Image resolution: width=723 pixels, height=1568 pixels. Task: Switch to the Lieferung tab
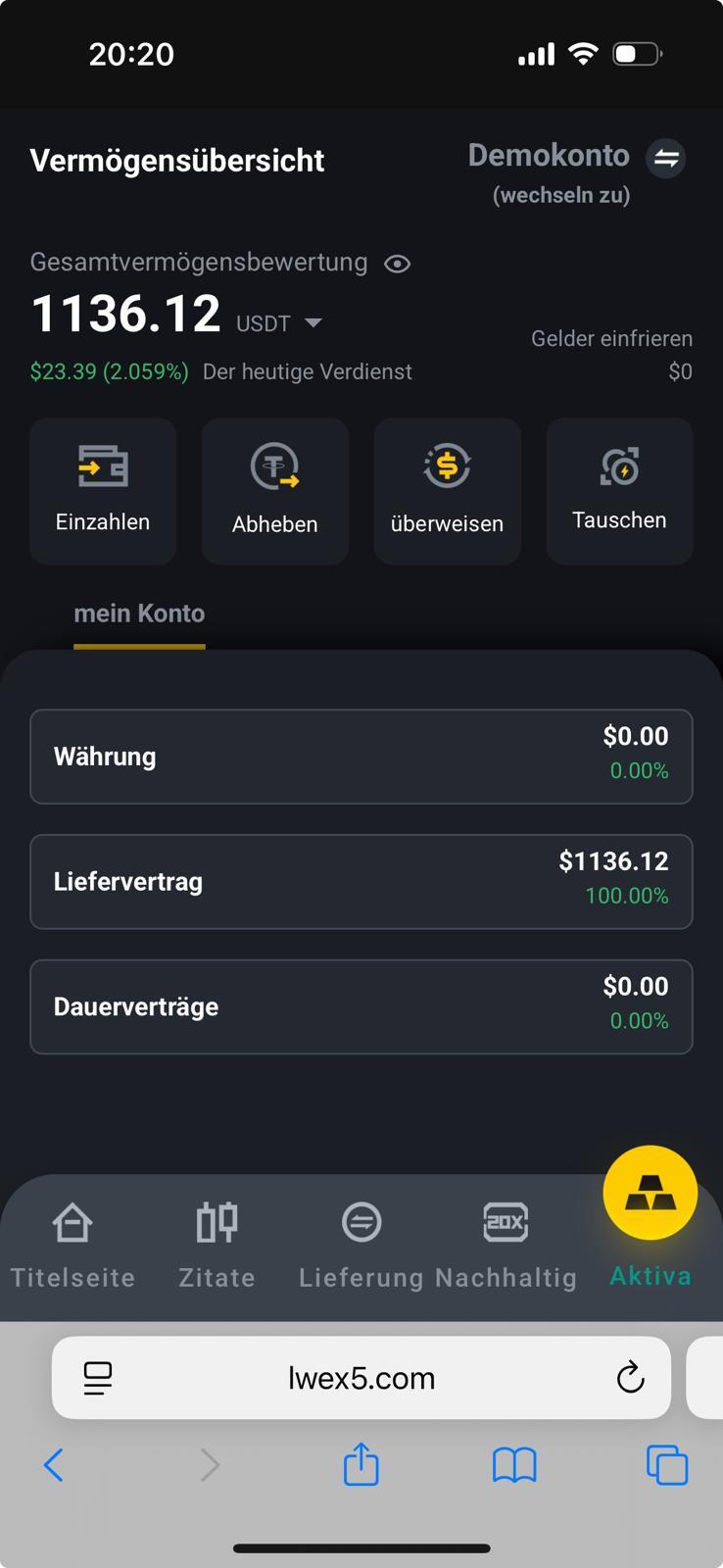pyautogui.click(x=361, y=1245)
